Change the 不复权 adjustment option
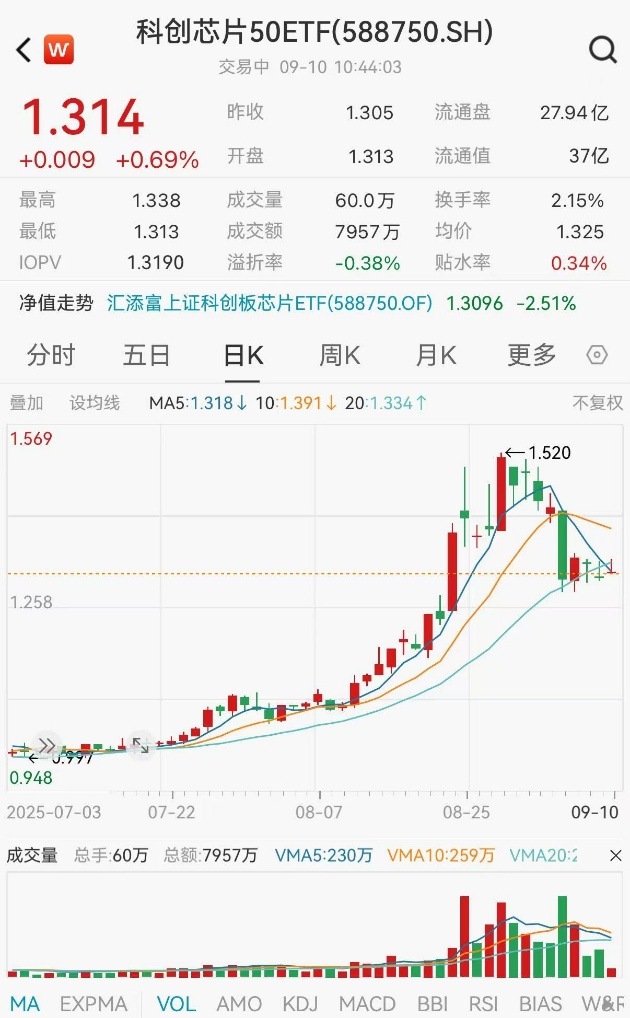Screen dimensions: 630x1018 [597, 403]
